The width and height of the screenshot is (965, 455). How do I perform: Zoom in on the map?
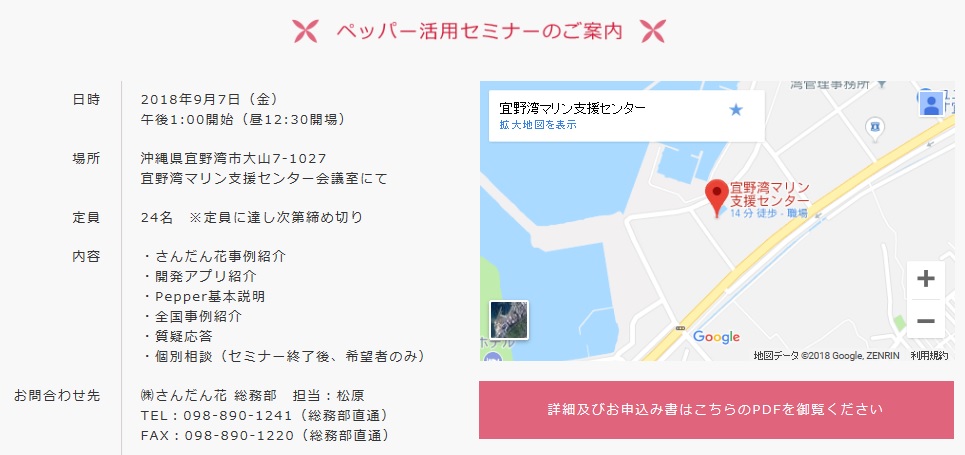coord(926,279)
